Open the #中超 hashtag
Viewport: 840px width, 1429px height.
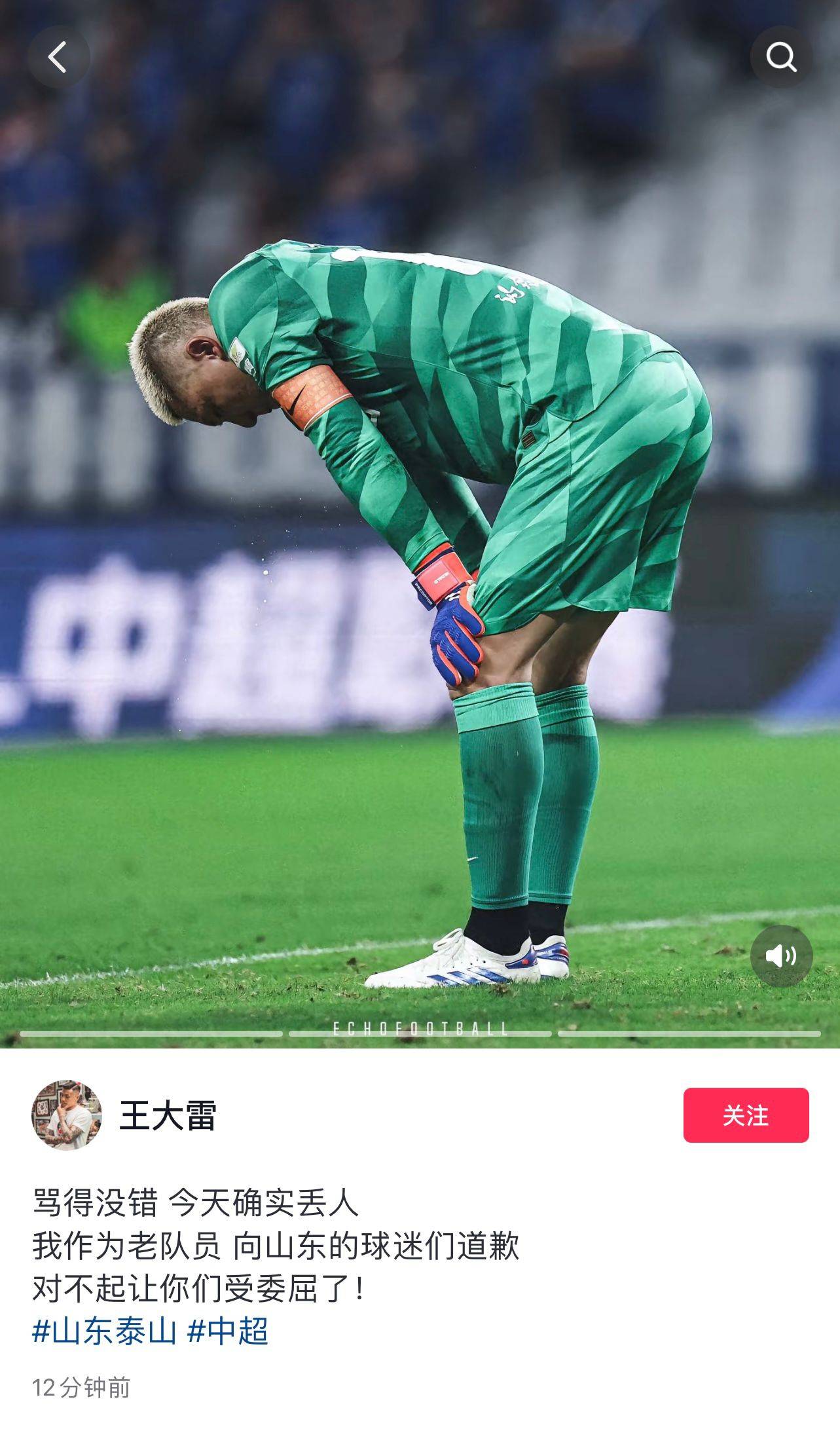[228, 1332]
